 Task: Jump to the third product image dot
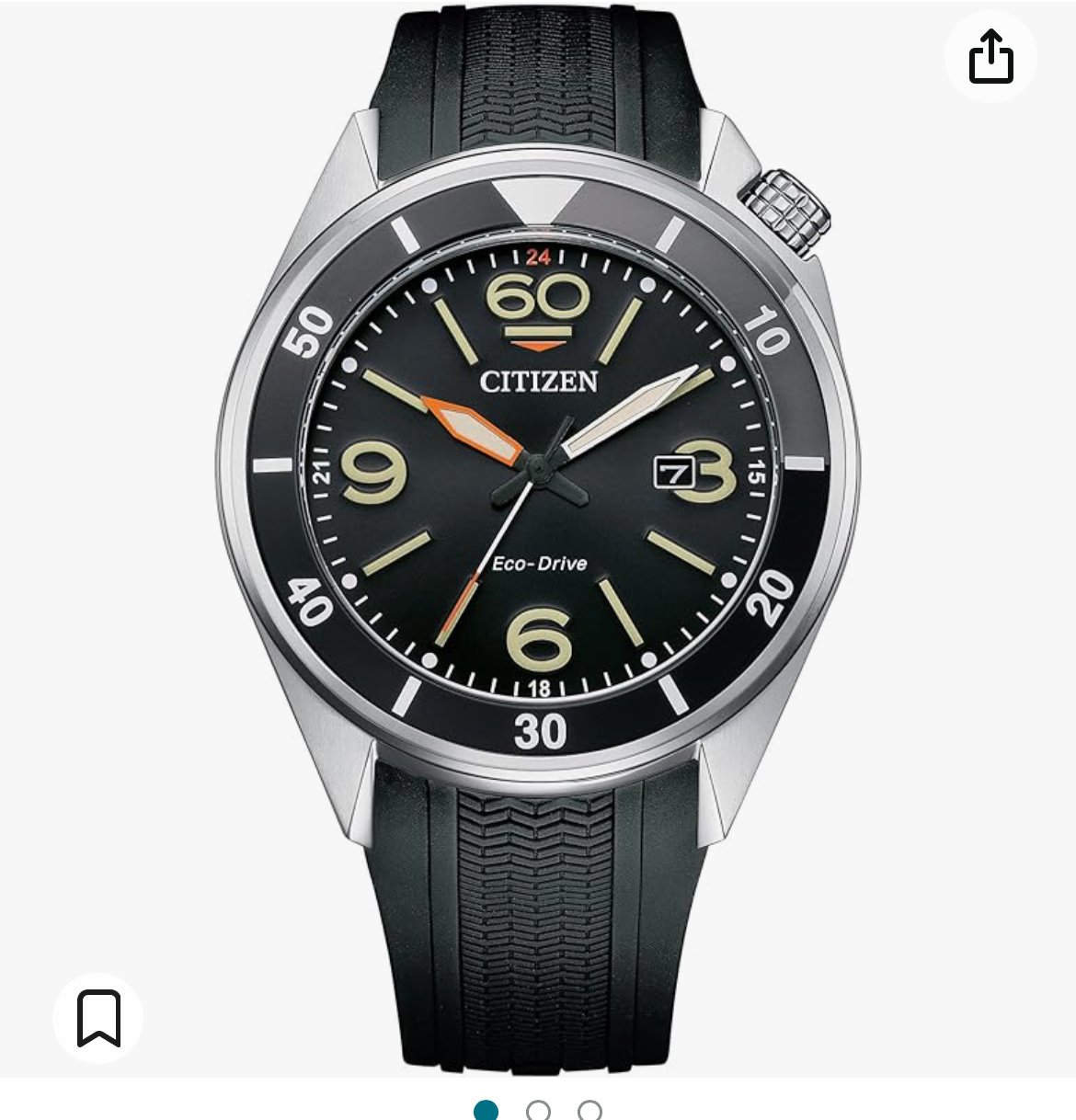[x=590, y=1111]
